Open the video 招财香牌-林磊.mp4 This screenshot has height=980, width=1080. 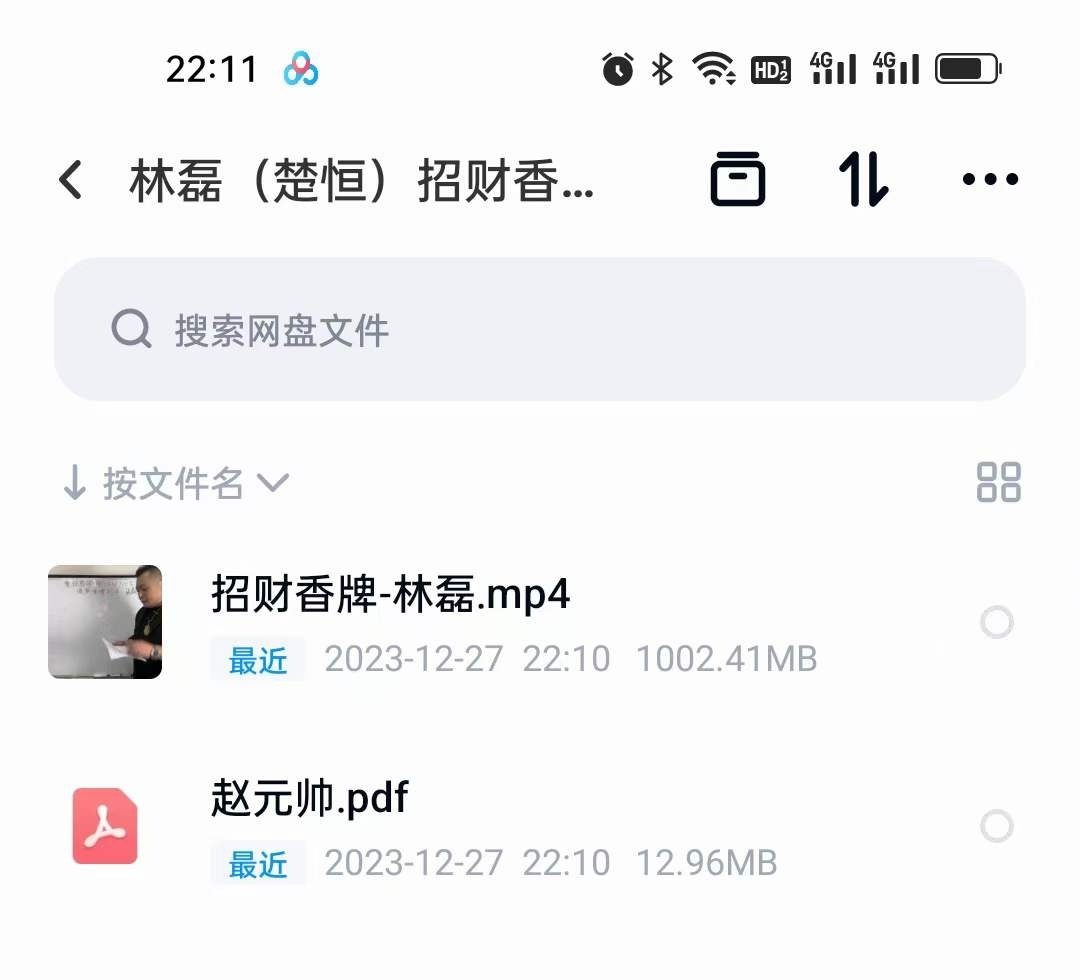(x=390, y=596)
